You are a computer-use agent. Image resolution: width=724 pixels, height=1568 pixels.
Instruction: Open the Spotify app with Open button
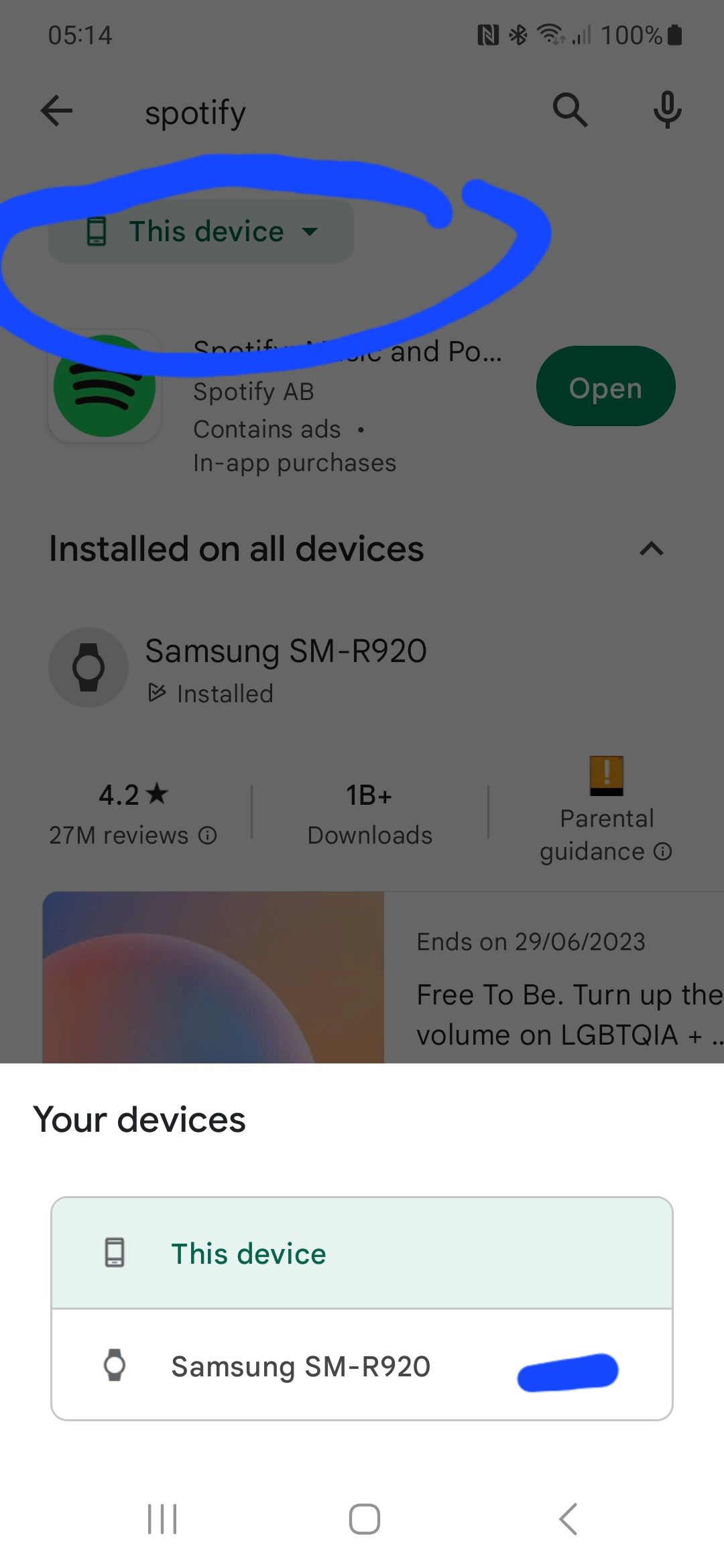point(605,387)
